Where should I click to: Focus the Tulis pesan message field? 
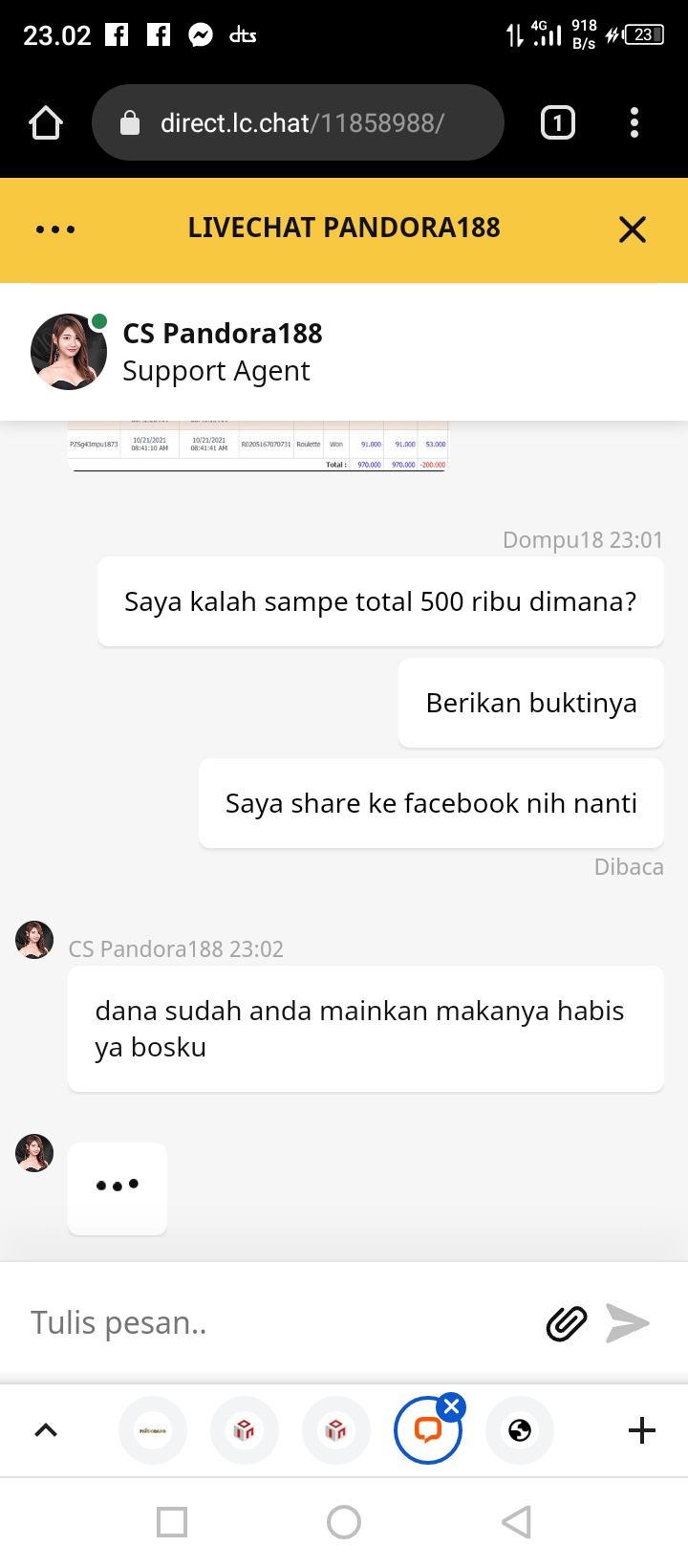277,1323
